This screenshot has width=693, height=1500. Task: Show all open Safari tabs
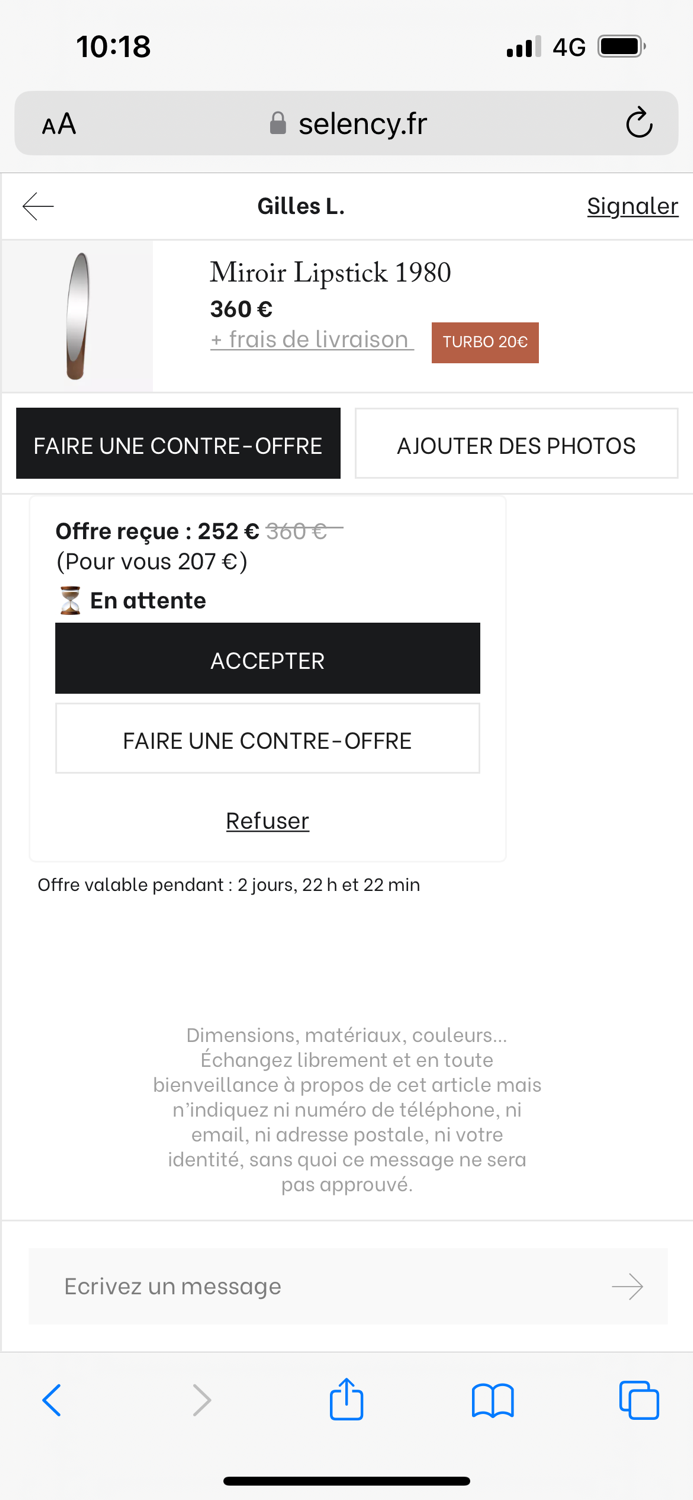point(639,1400)
